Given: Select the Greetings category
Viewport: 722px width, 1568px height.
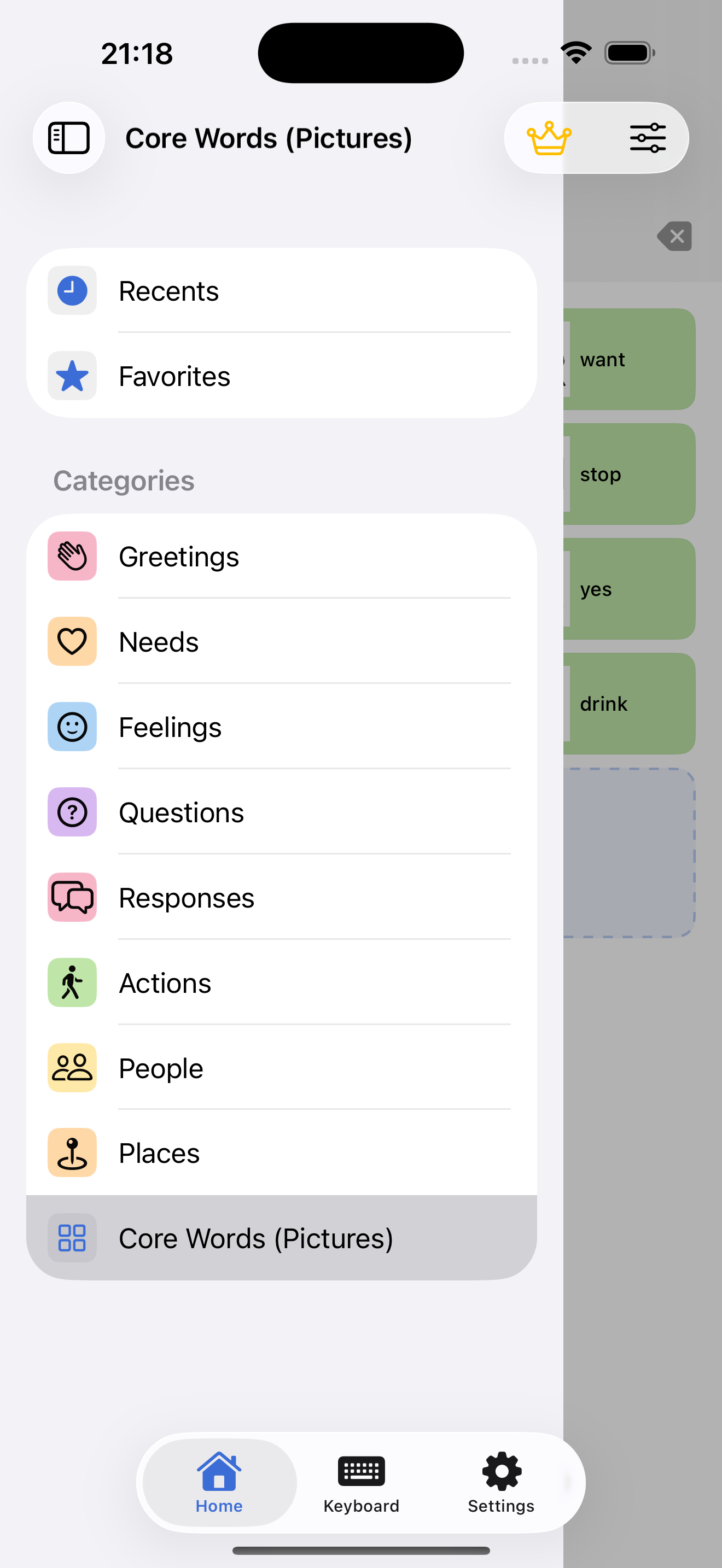Looking at the screenshot, I should point(281,557).
